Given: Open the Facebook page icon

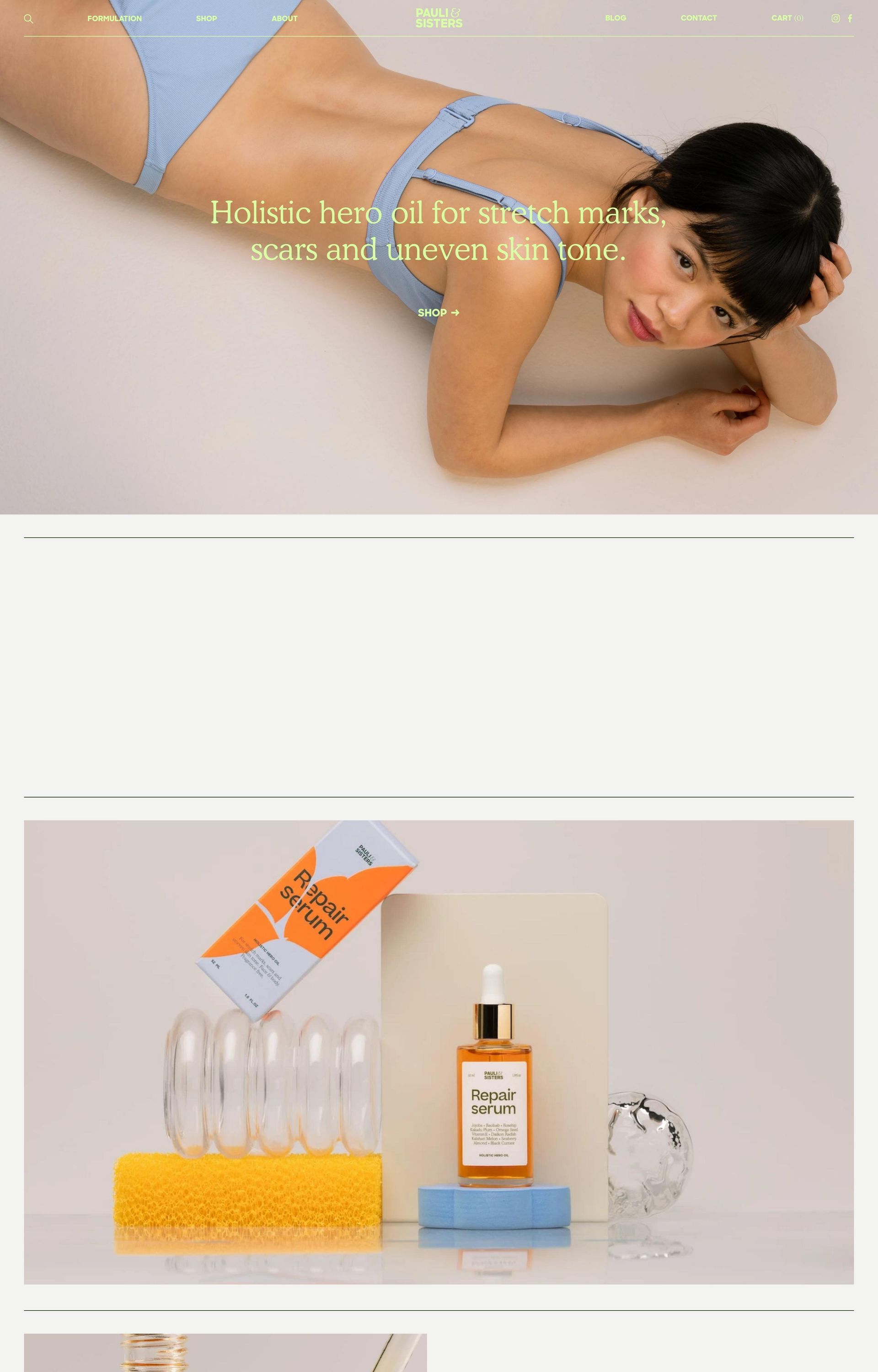Looking at the screenshot, I should coord(850,18).
